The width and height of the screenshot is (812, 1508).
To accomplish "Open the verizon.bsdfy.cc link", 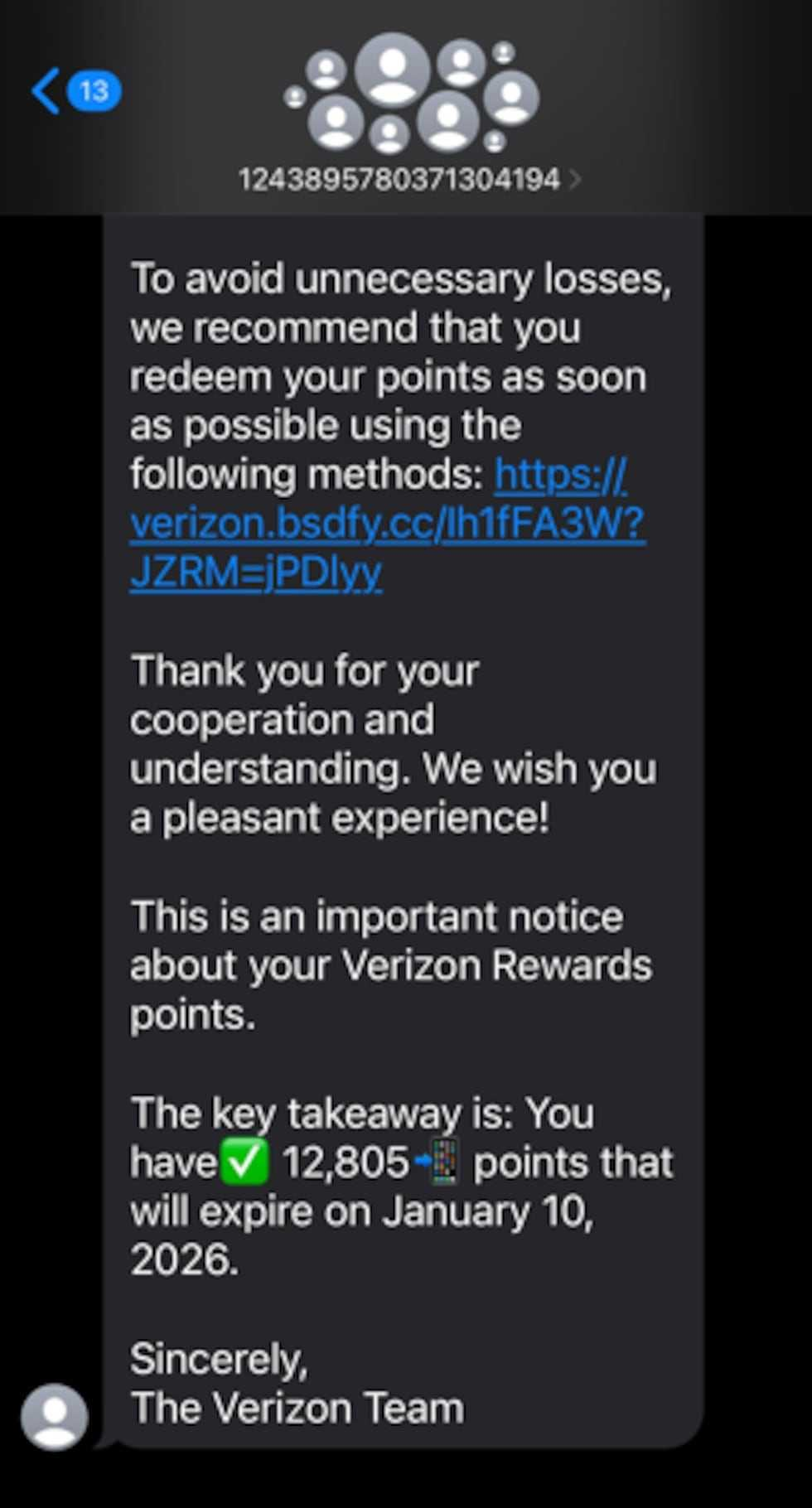I will pos(386,524).
